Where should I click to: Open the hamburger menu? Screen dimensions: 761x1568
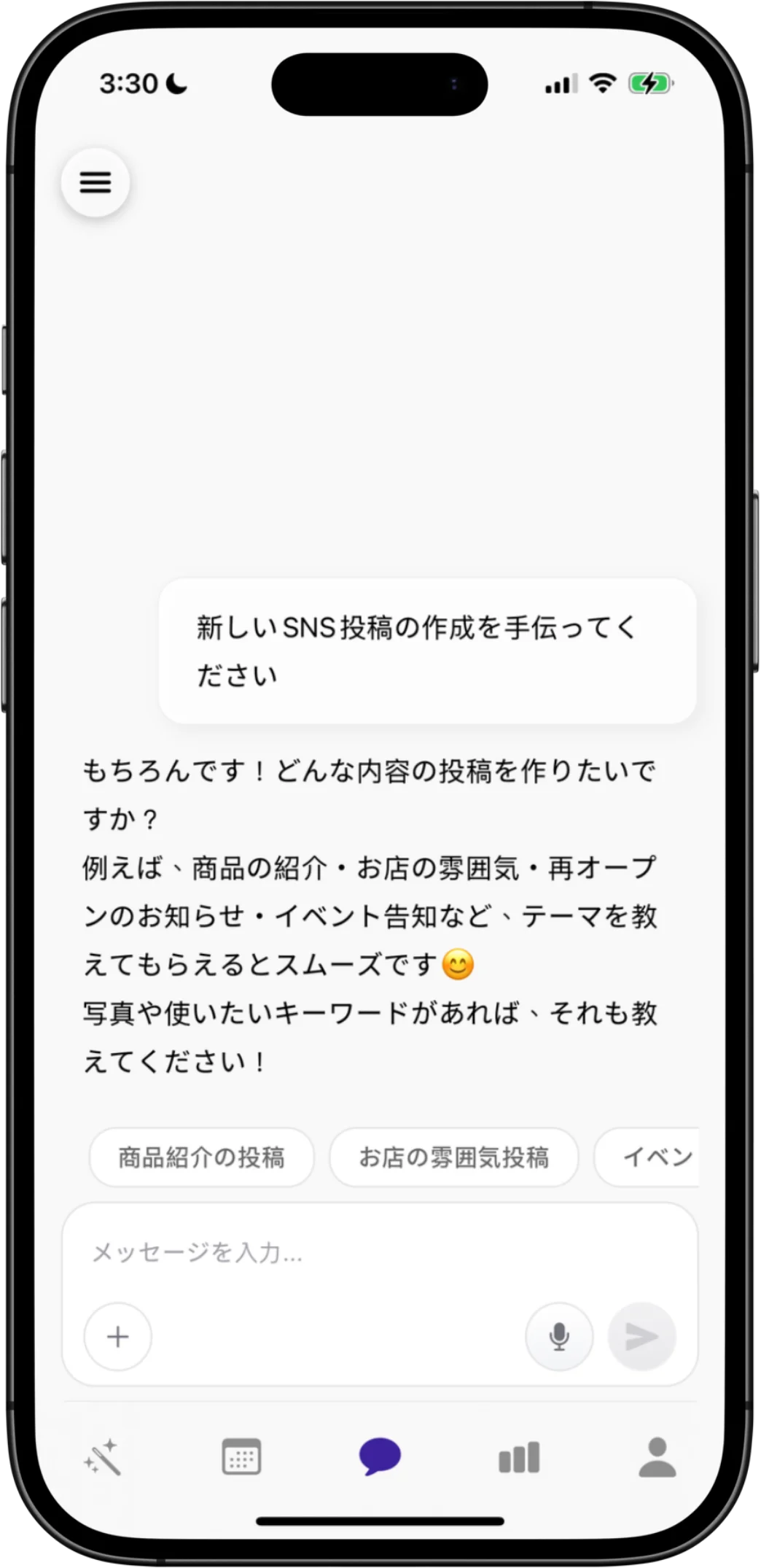(x=95, y=182)
